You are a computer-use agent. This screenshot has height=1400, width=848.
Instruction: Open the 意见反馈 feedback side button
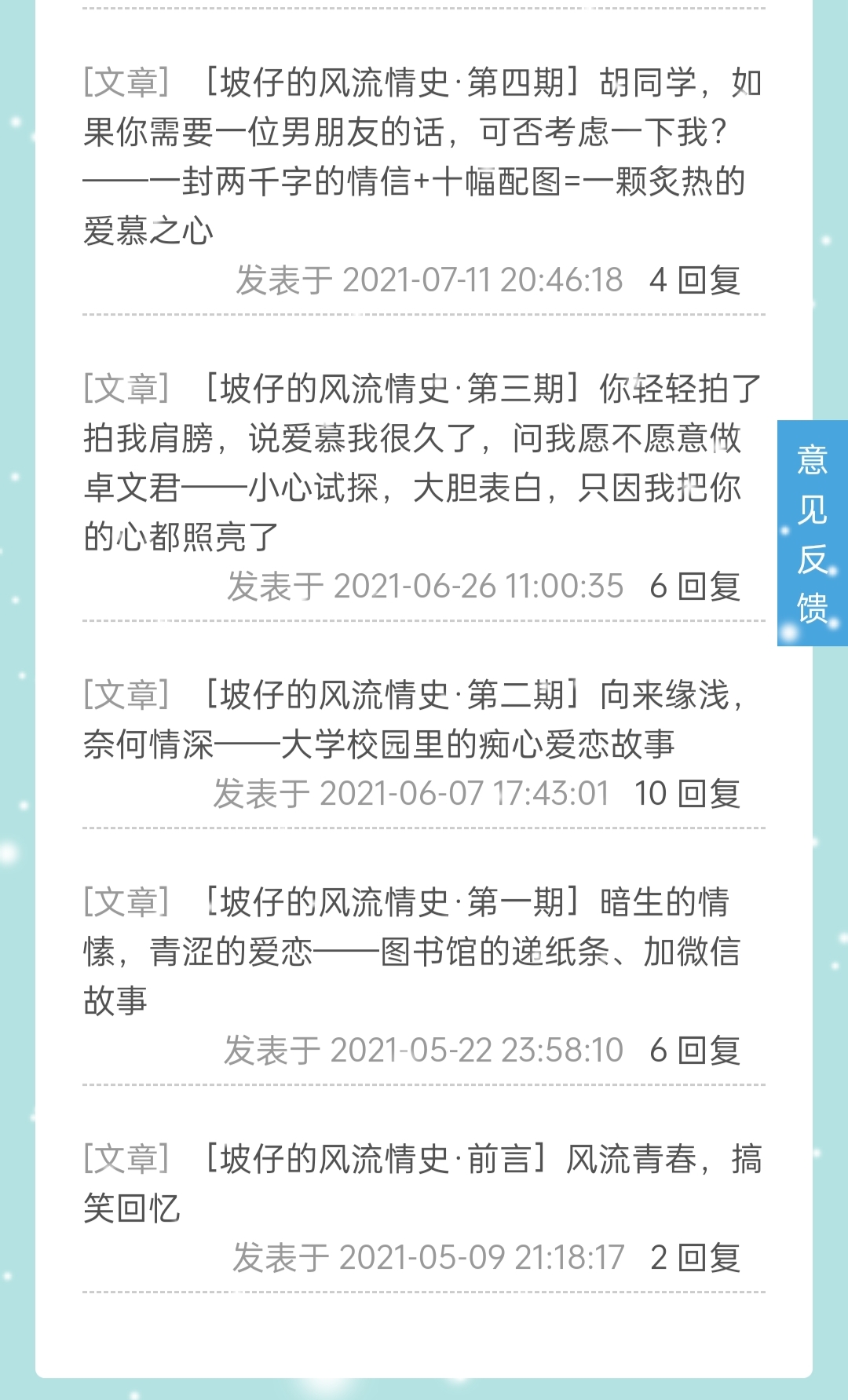coord(812,533)
